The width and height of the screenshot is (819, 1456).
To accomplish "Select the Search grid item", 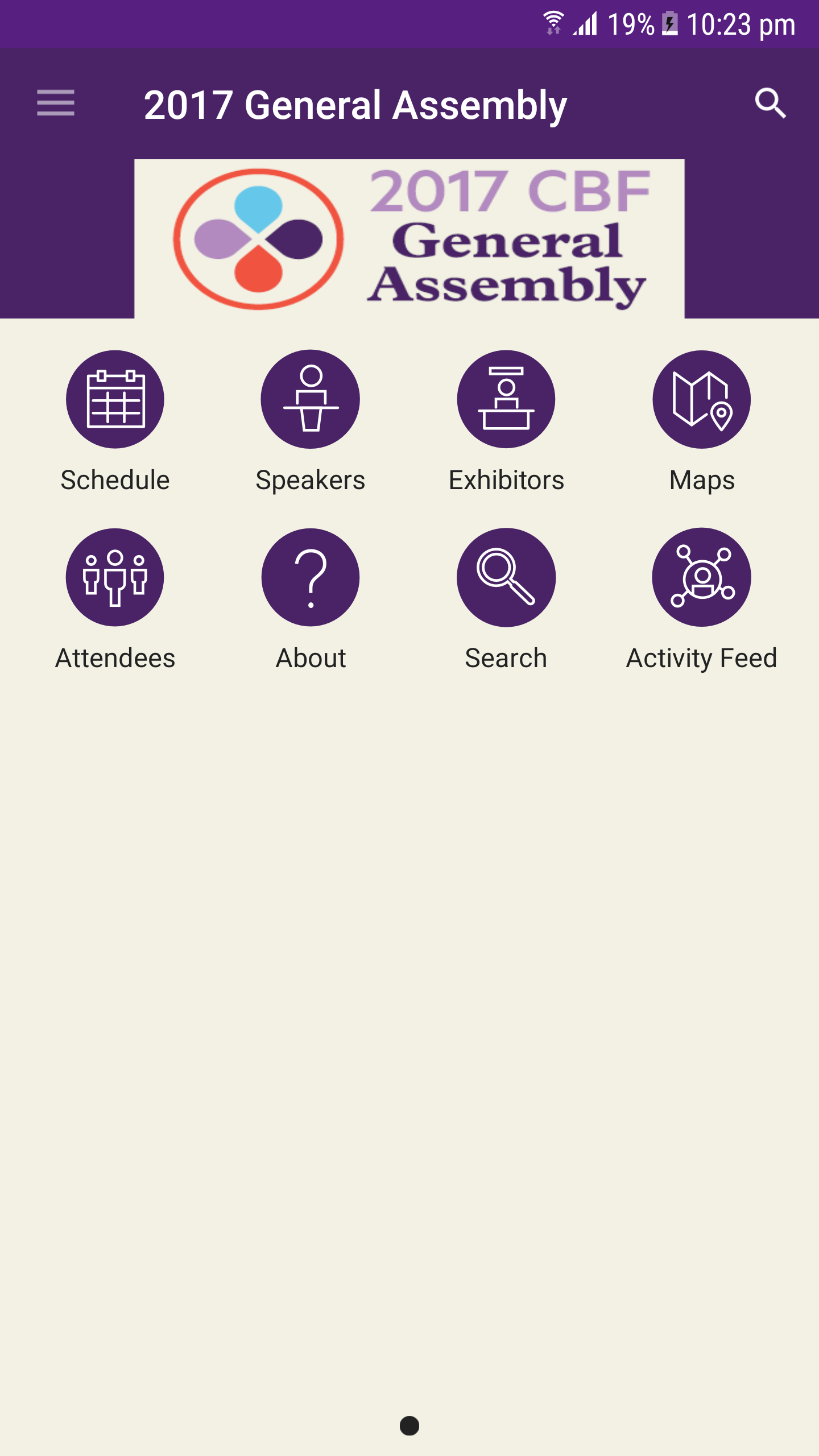I will pyautogui.click(x=506, y=577).
